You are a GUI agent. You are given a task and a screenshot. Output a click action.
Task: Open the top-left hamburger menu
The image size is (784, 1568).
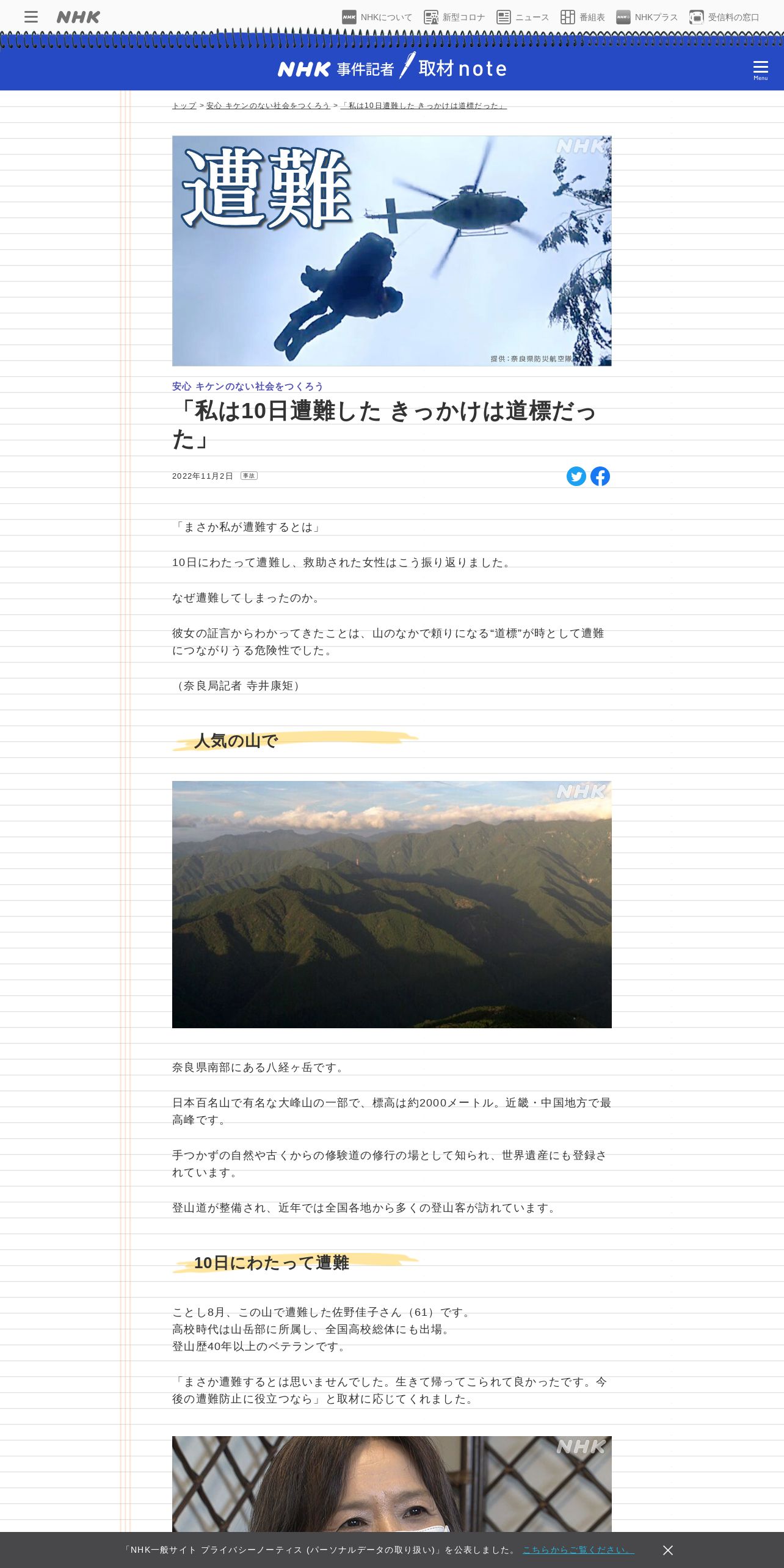[31, 17]
